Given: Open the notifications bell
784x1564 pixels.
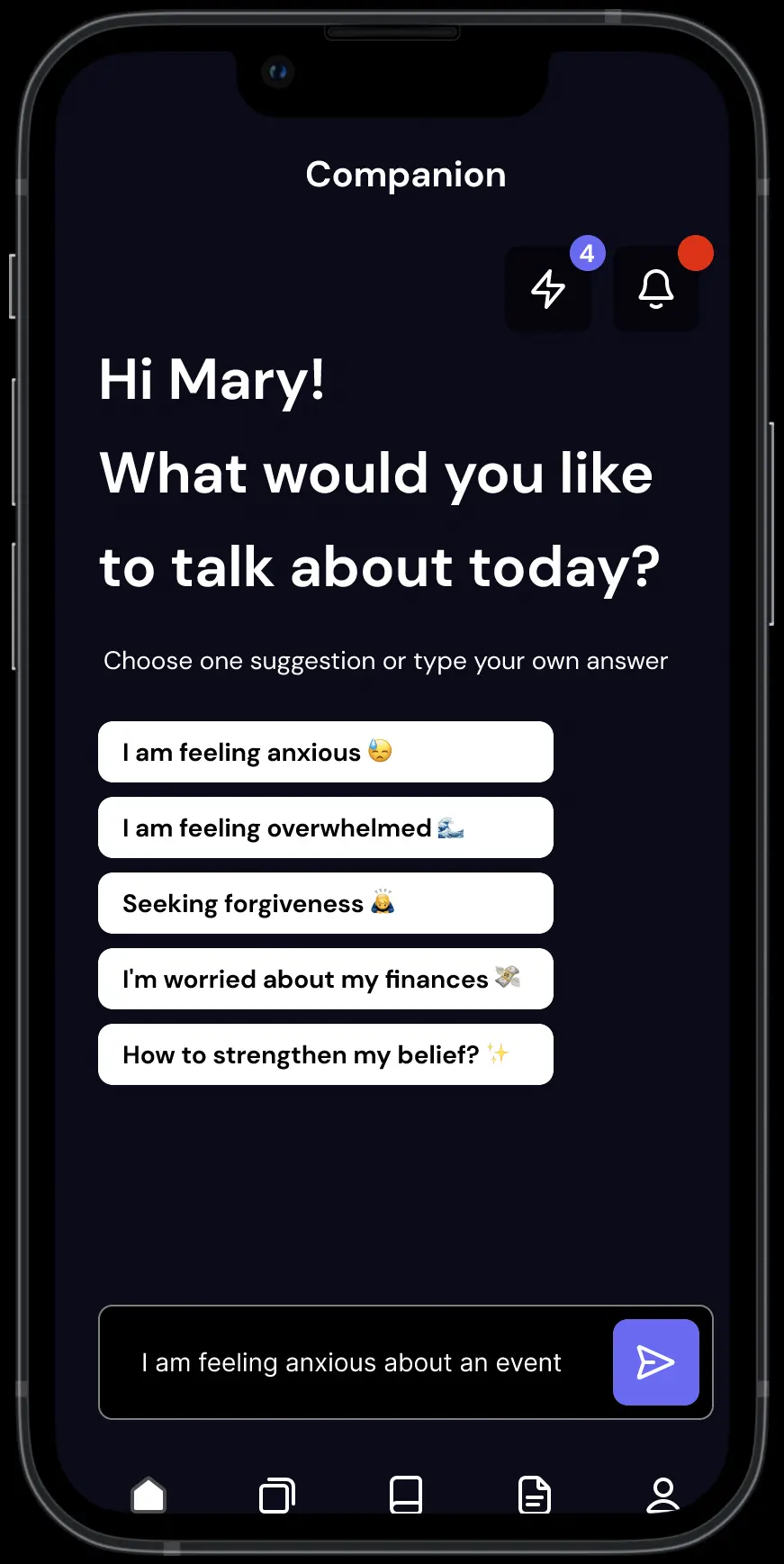Looking at the screenshot, I should point(656,289).
